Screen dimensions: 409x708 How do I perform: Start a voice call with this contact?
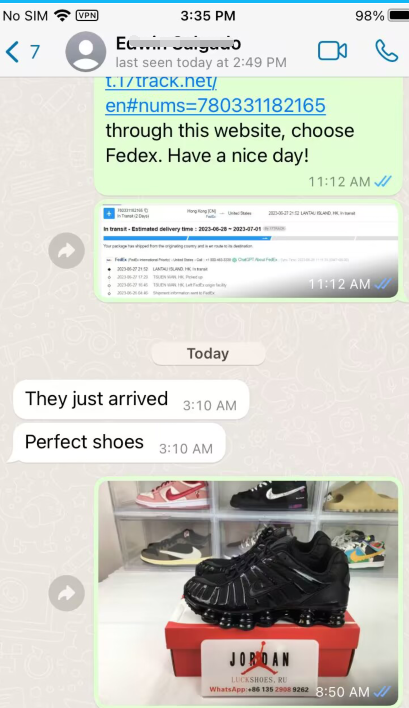point(386,51)
